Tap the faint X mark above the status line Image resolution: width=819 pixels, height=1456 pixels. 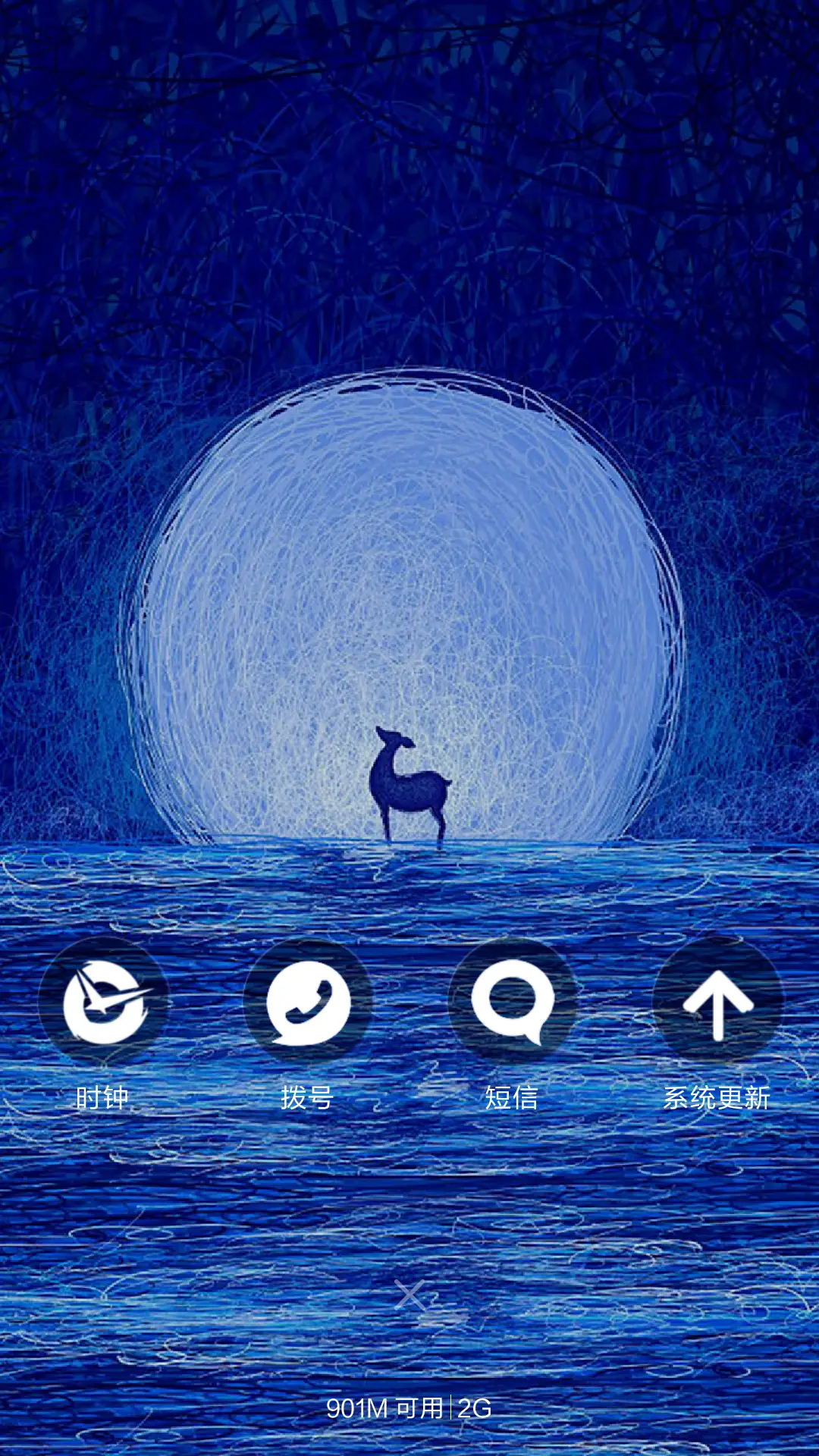(x=409, y=1295)
